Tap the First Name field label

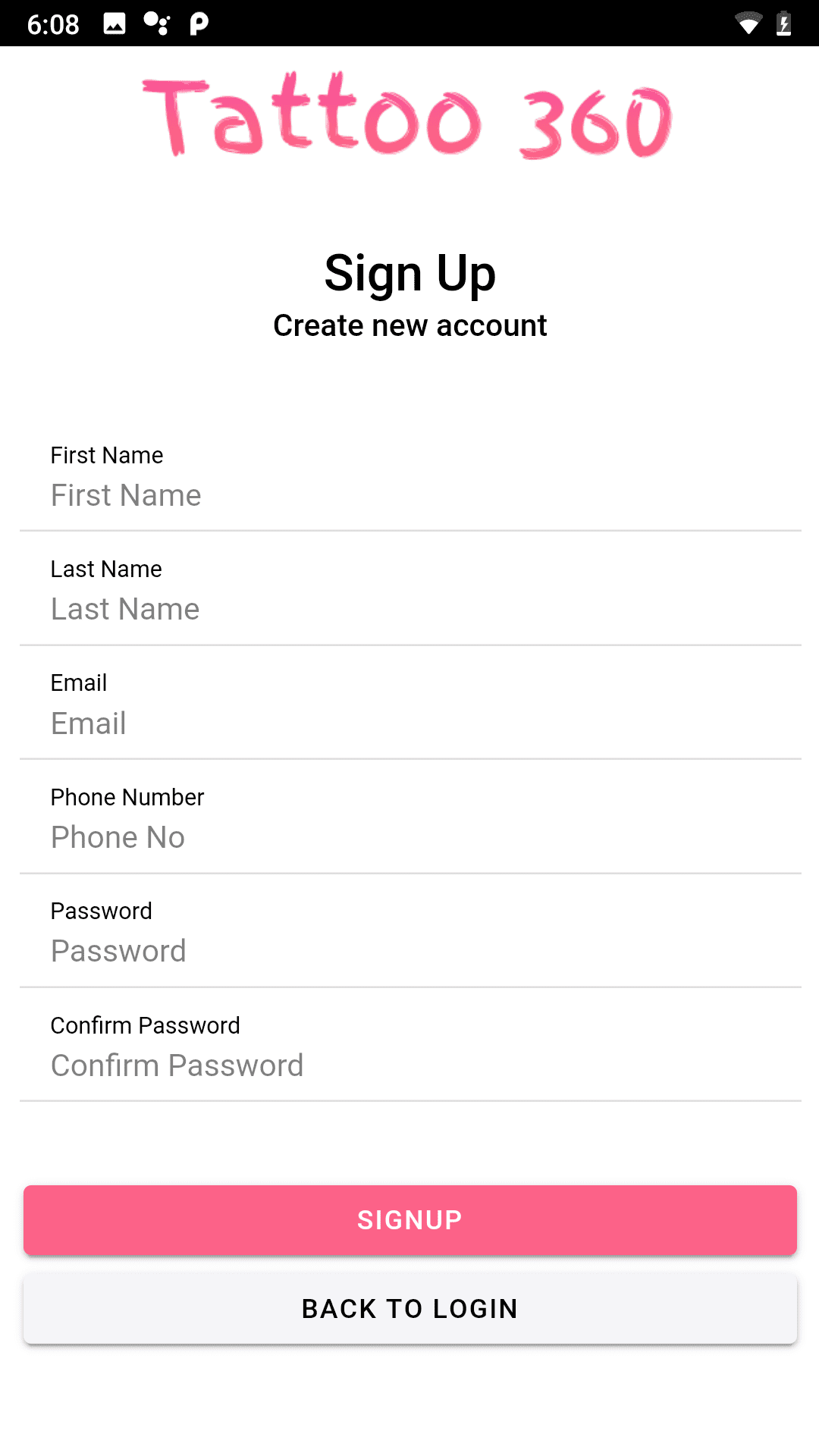pyautogui.click(x=106, y=455)
